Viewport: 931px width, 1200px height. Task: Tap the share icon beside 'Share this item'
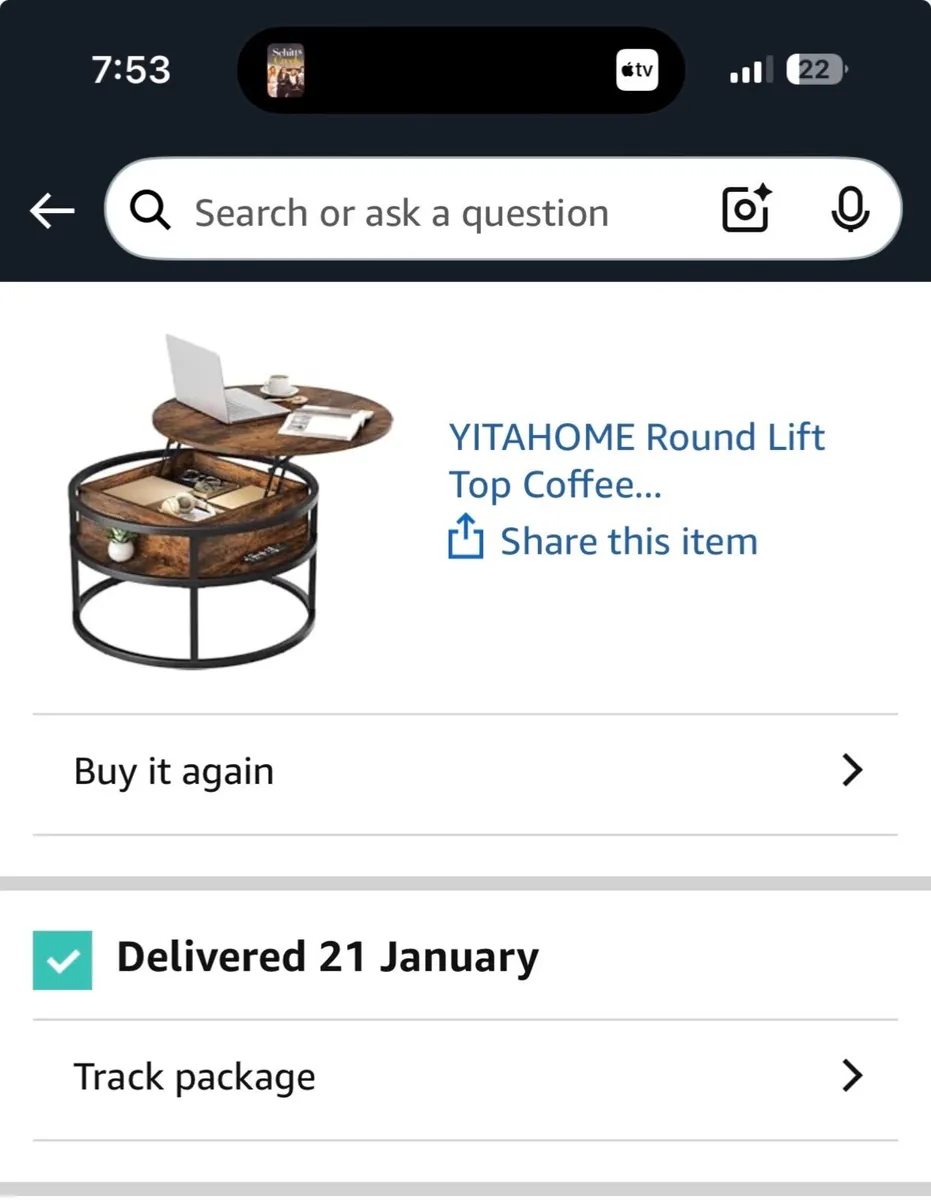(x=464, y=539)
